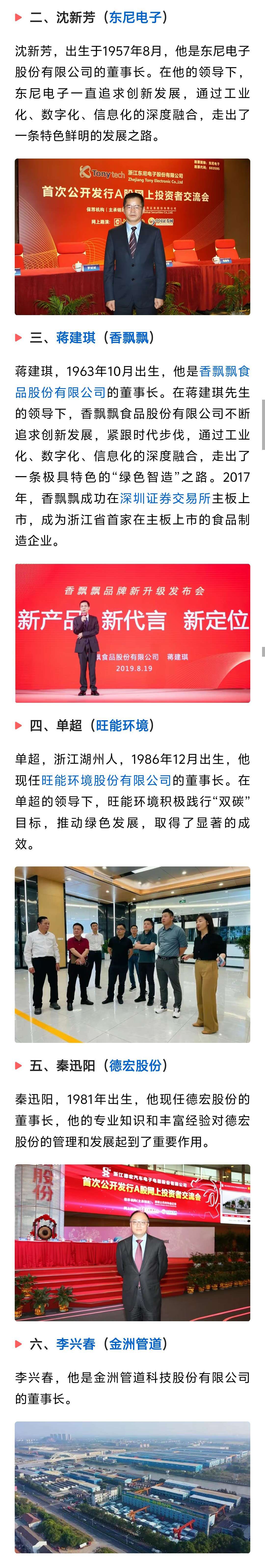Tap the 香飘飘 link in the heading
Screen dimensions: 265x1568
tap(129, 337)
